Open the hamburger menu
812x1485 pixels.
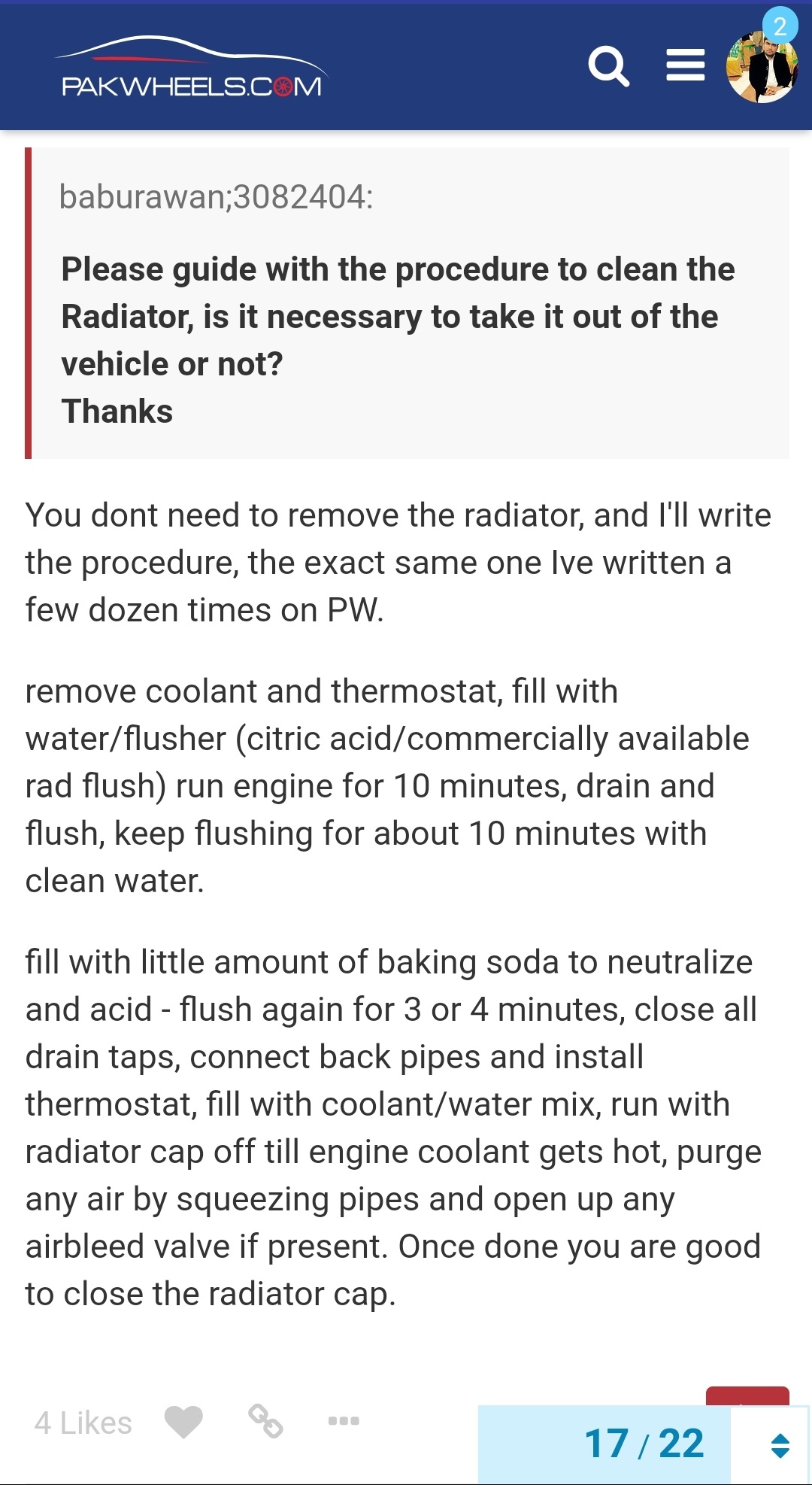coord(686,65)
